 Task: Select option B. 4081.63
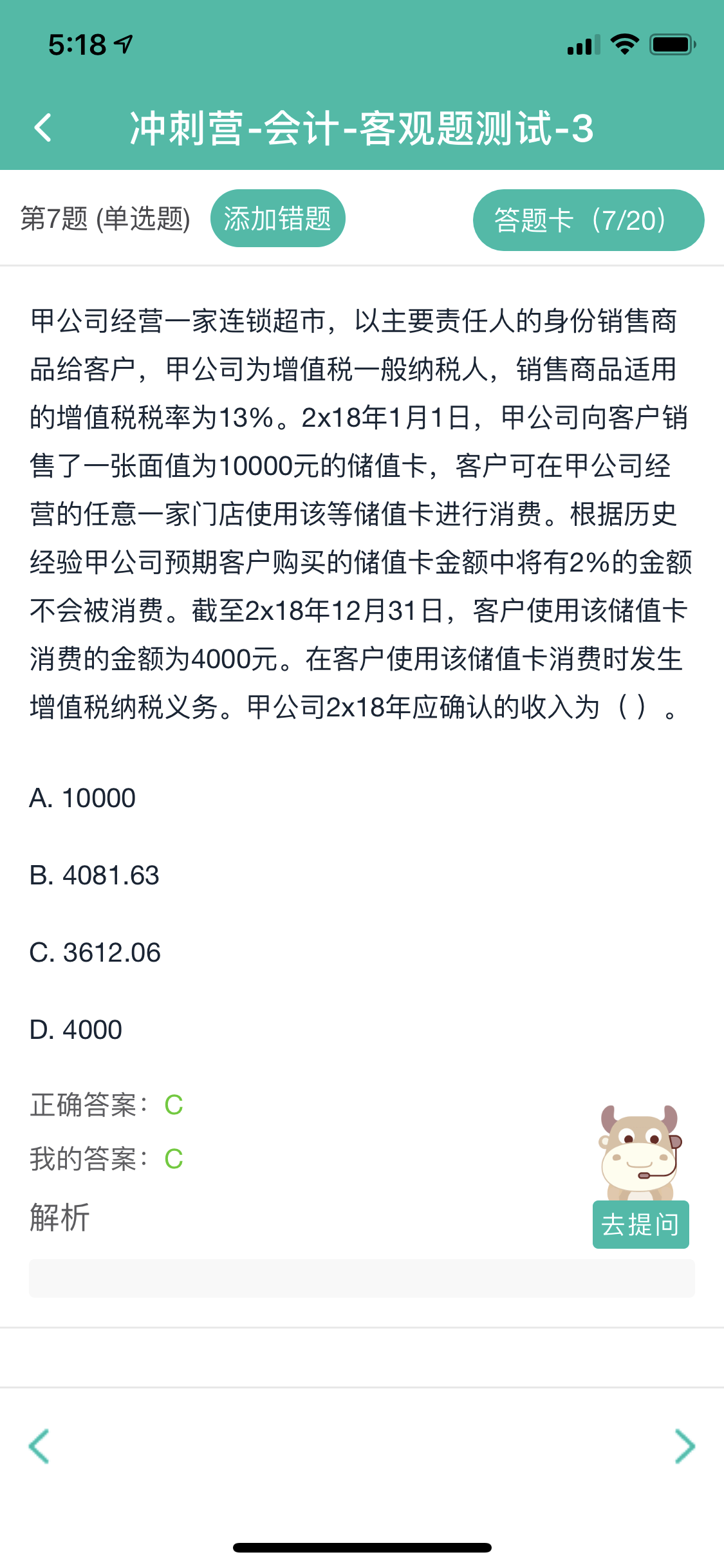pyautogui.click(x=94, y=875)
